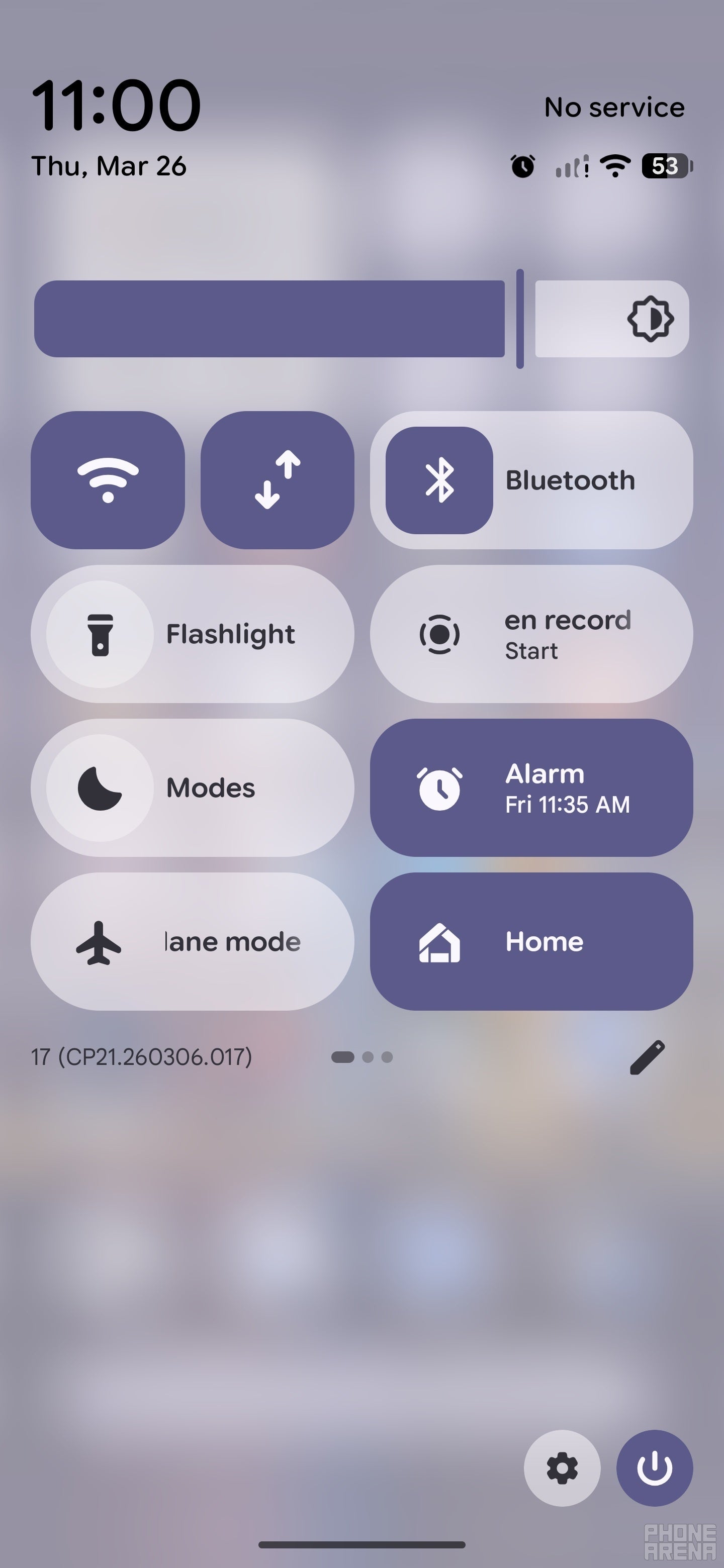
Task: Tap the Home house icon
Action: (x=441, y=942)
